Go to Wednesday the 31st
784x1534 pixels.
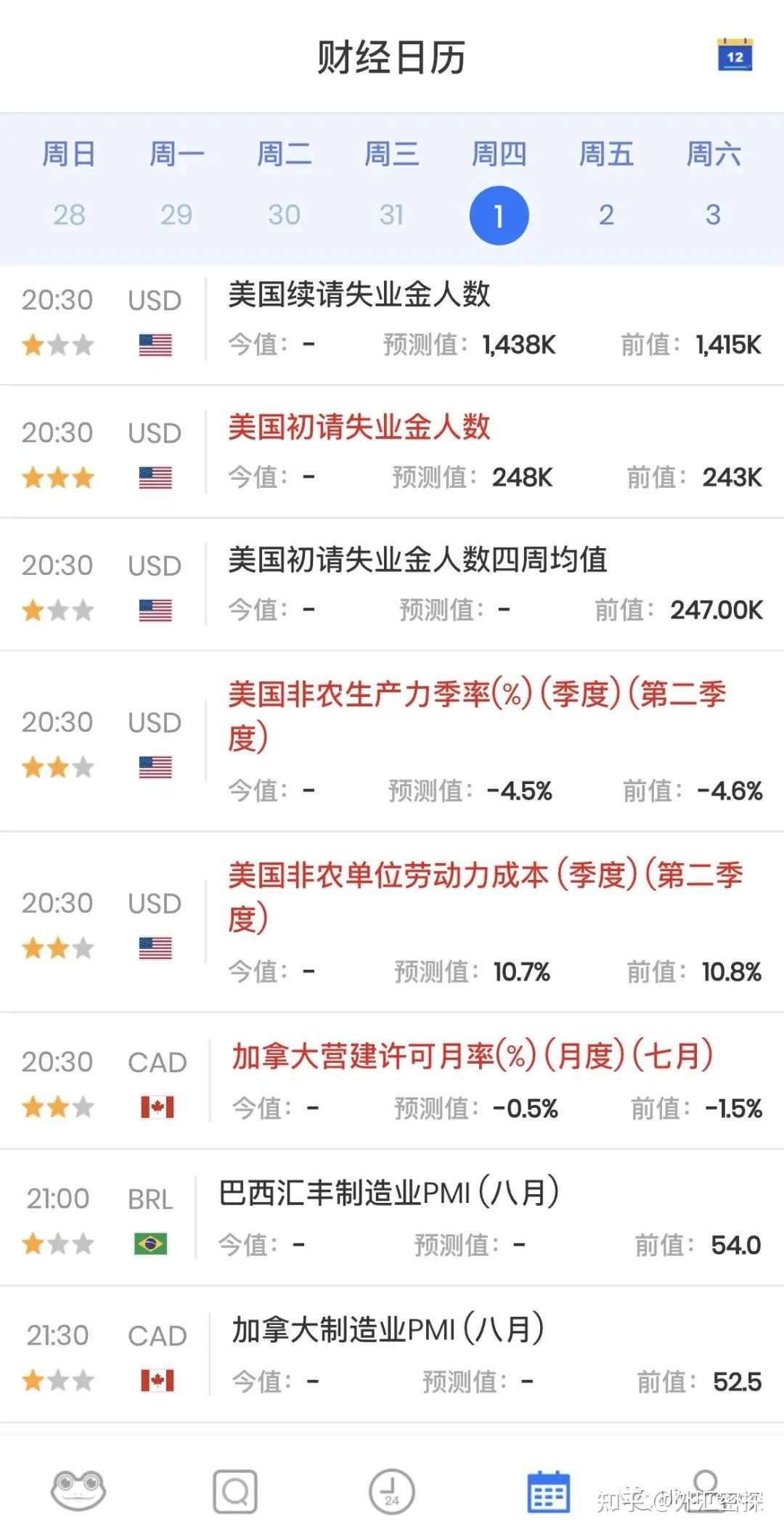pos(391,215)
